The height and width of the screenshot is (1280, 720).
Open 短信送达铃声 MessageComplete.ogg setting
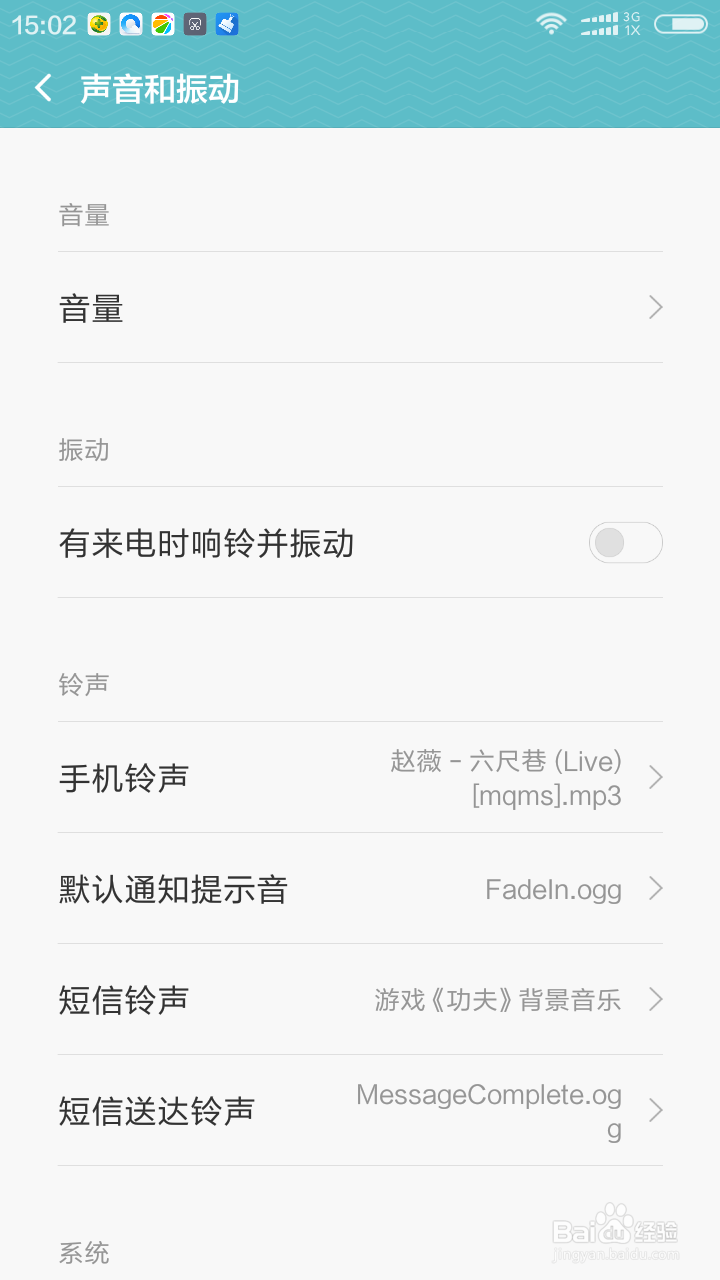point(360,1110)
